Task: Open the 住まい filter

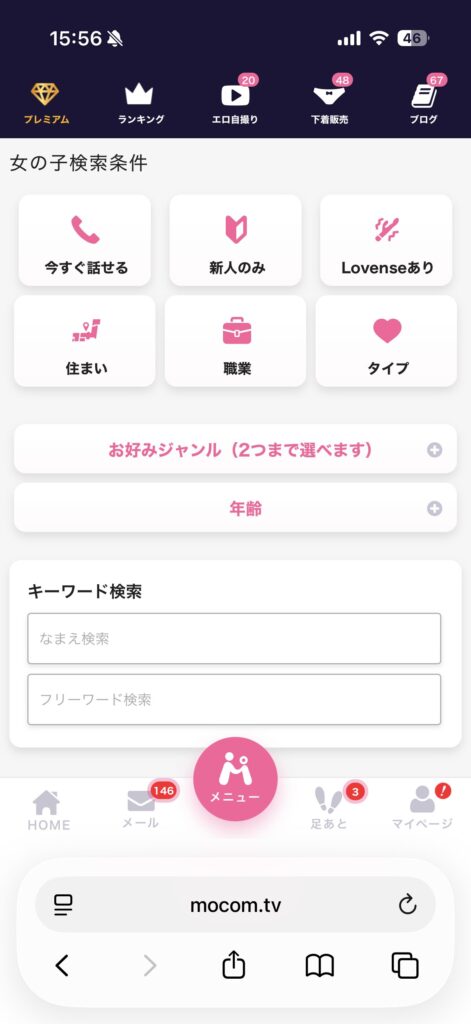Action: (x=85, y=341)
